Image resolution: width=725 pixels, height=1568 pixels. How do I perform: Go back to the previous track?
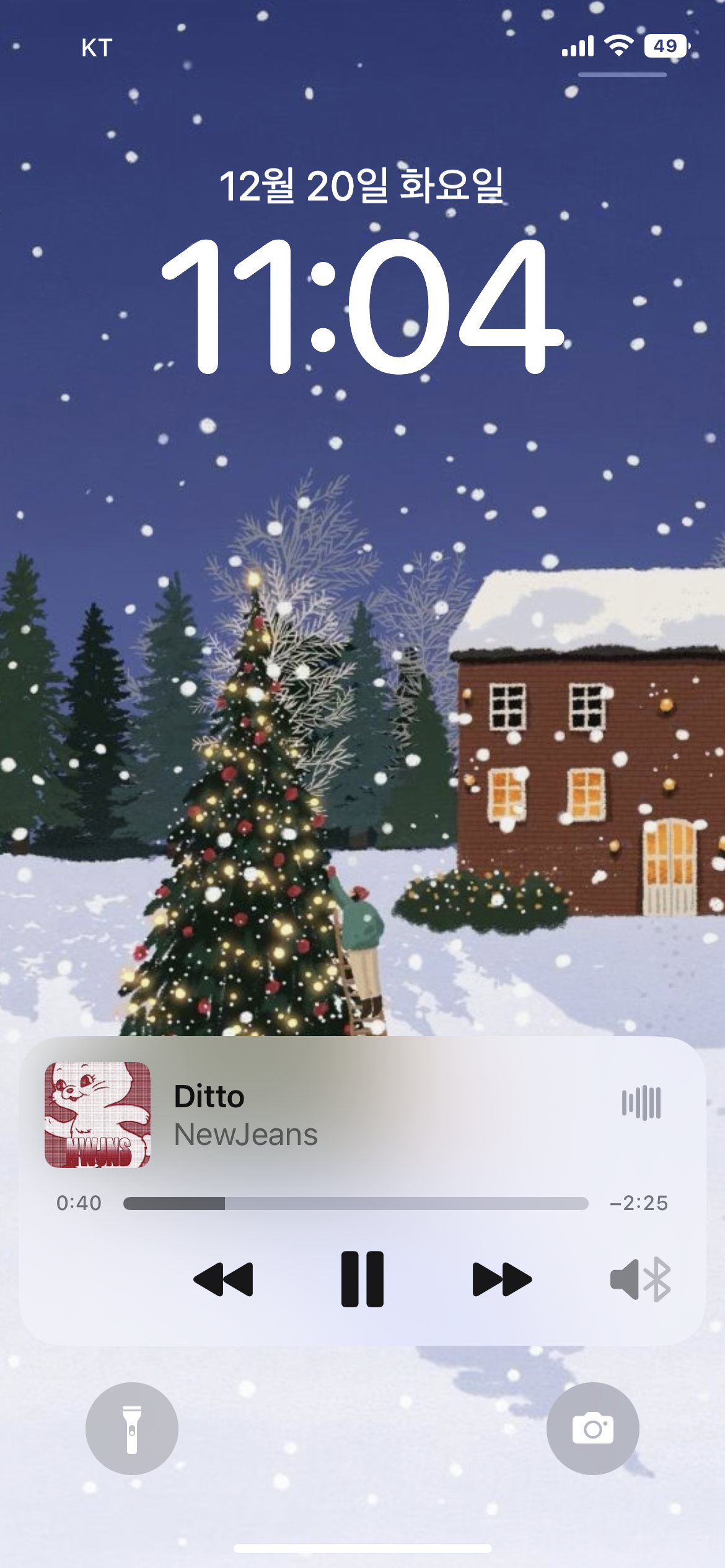click(x=223, y=1279)
